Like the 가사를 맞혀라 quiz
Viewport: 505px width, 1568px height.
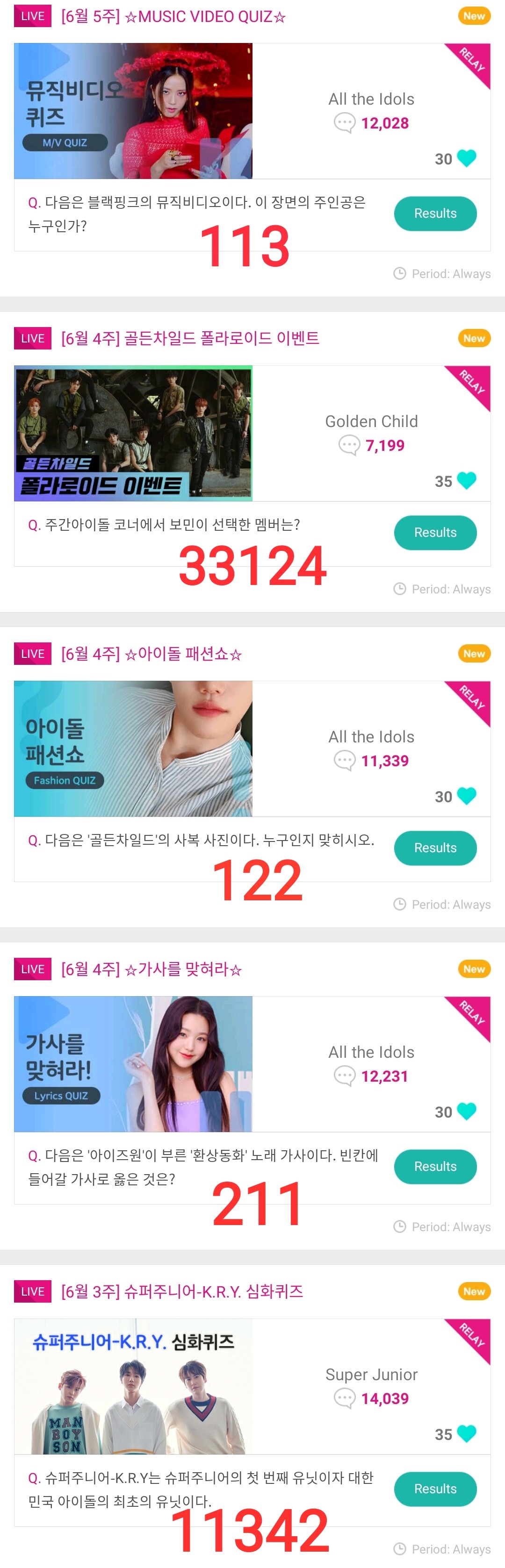[467, 1112]
